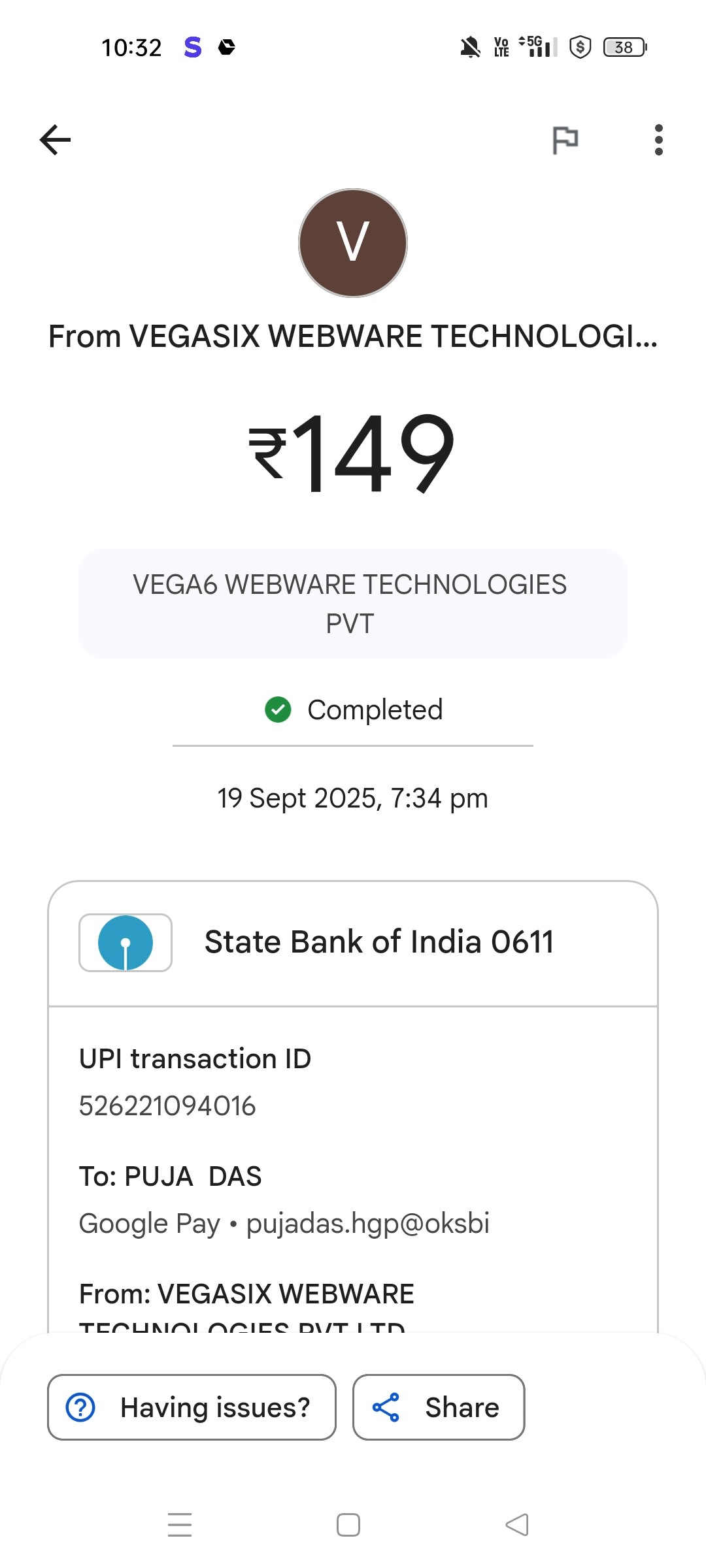Go back using the top-left arrow

[56, 140]
